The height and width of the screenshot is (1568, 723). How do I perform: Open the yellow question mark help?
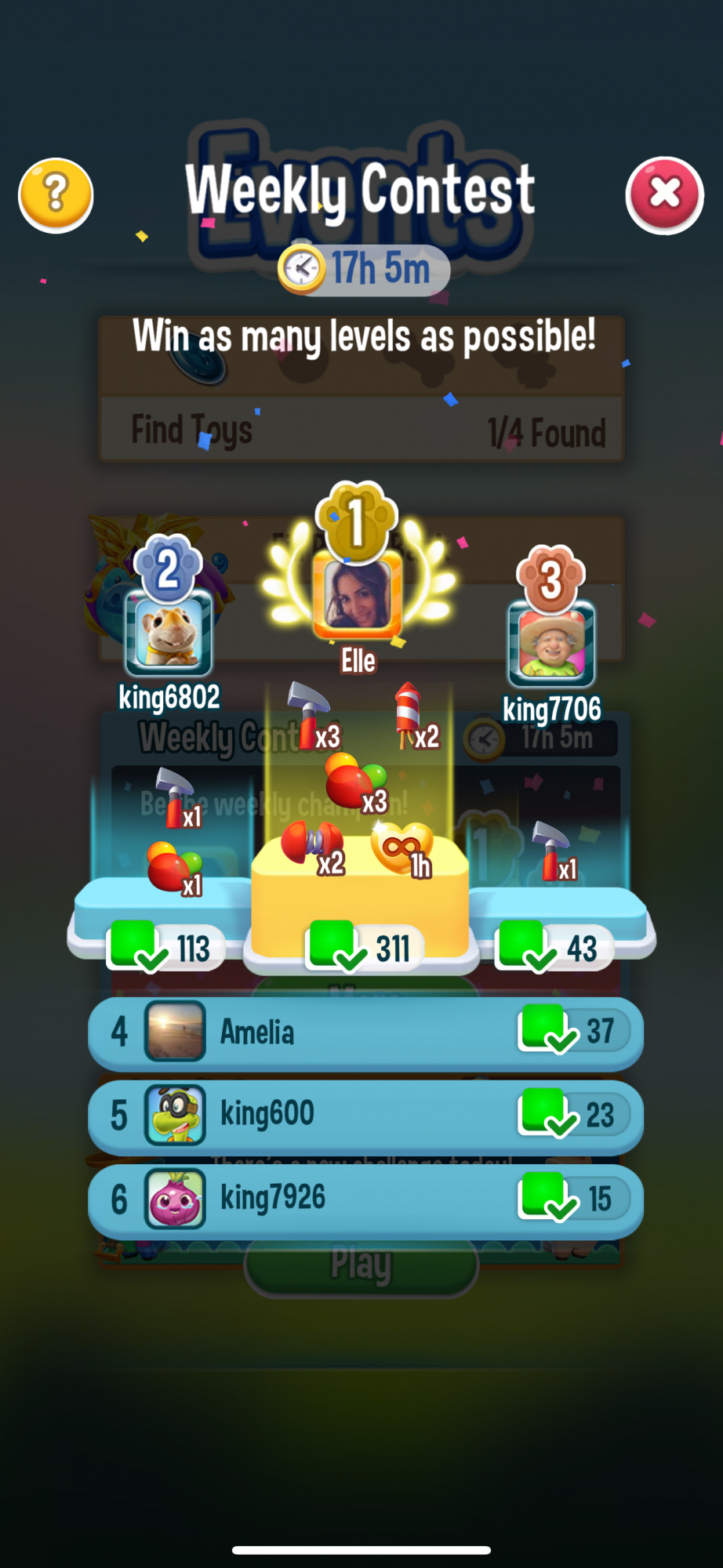coord(56,194)
